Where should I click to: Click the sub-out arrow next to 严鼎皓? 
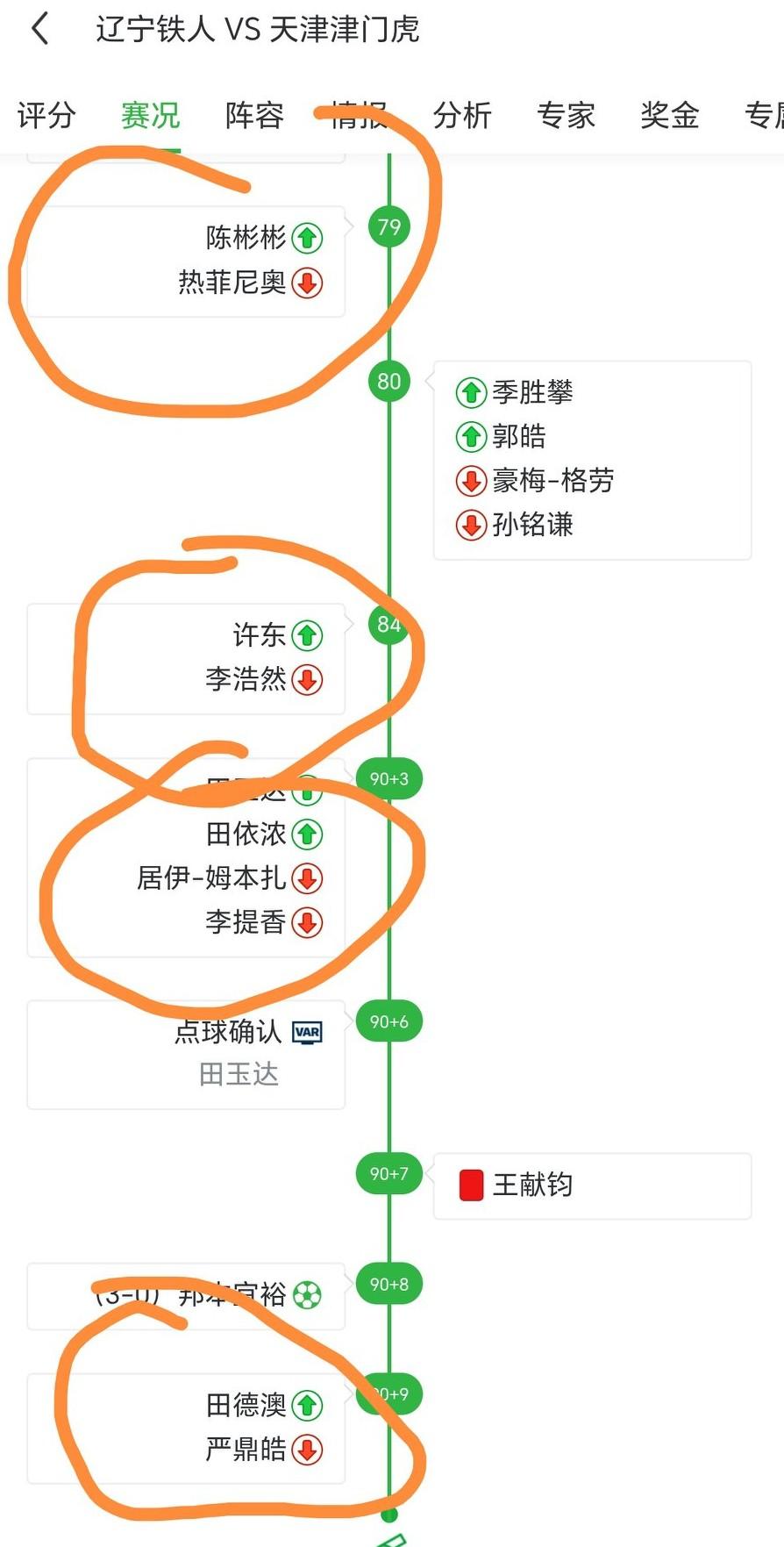click(309, 1450)
